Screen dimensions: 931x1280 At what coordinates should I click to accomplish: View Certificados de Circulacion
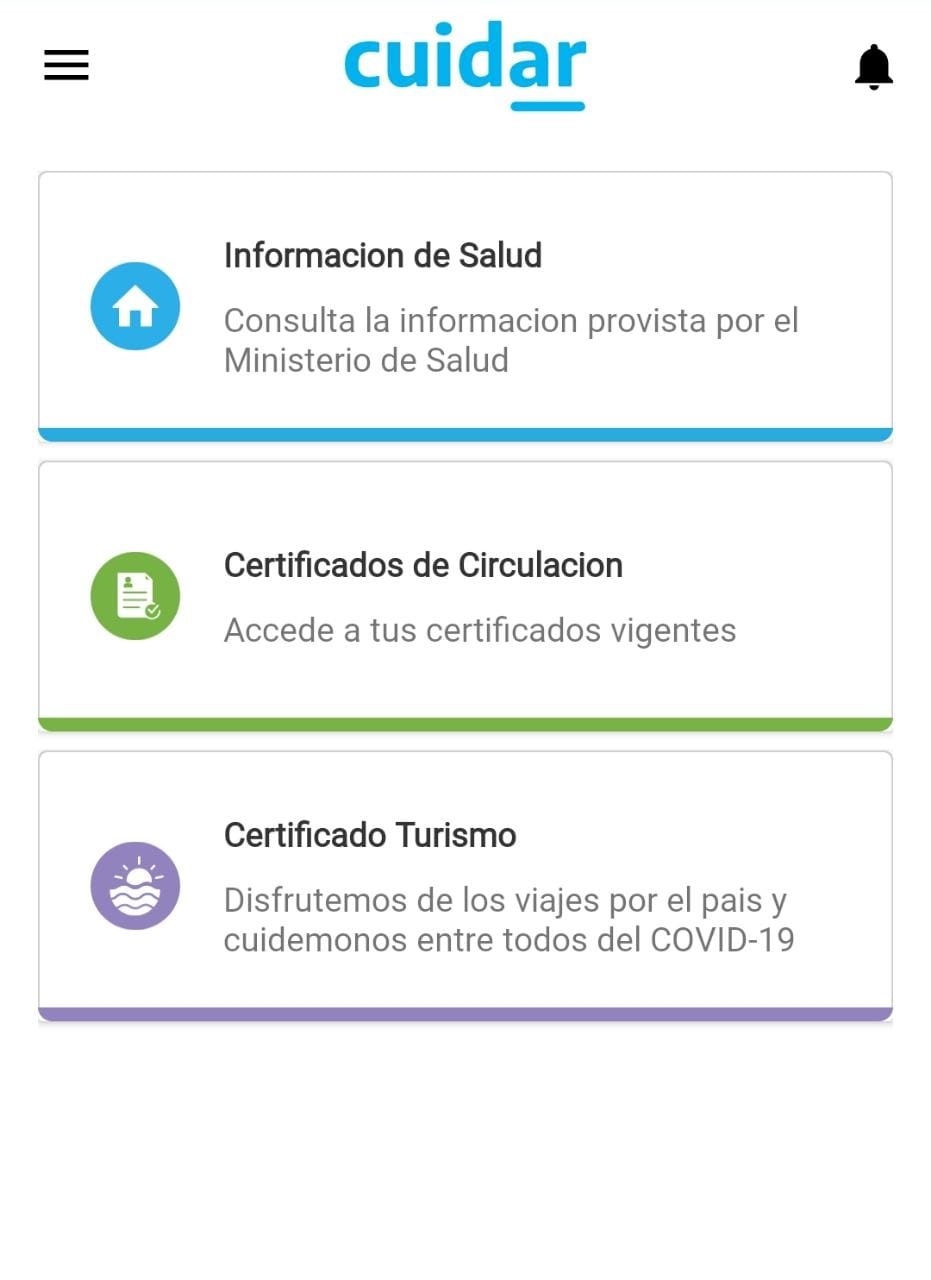tap(465, 595)
